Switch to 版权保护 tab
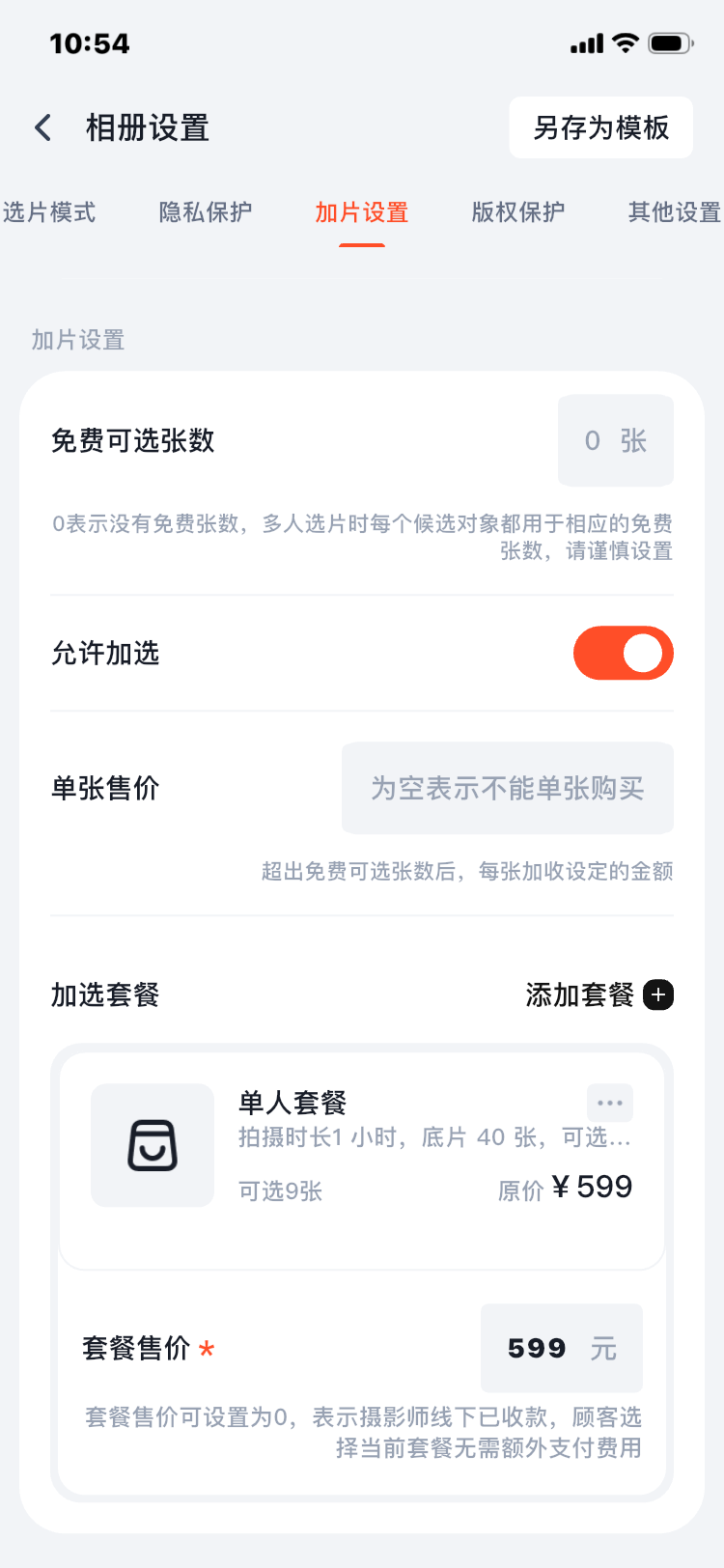Screen dimensions: 724x1568 [x=518, y=212]
